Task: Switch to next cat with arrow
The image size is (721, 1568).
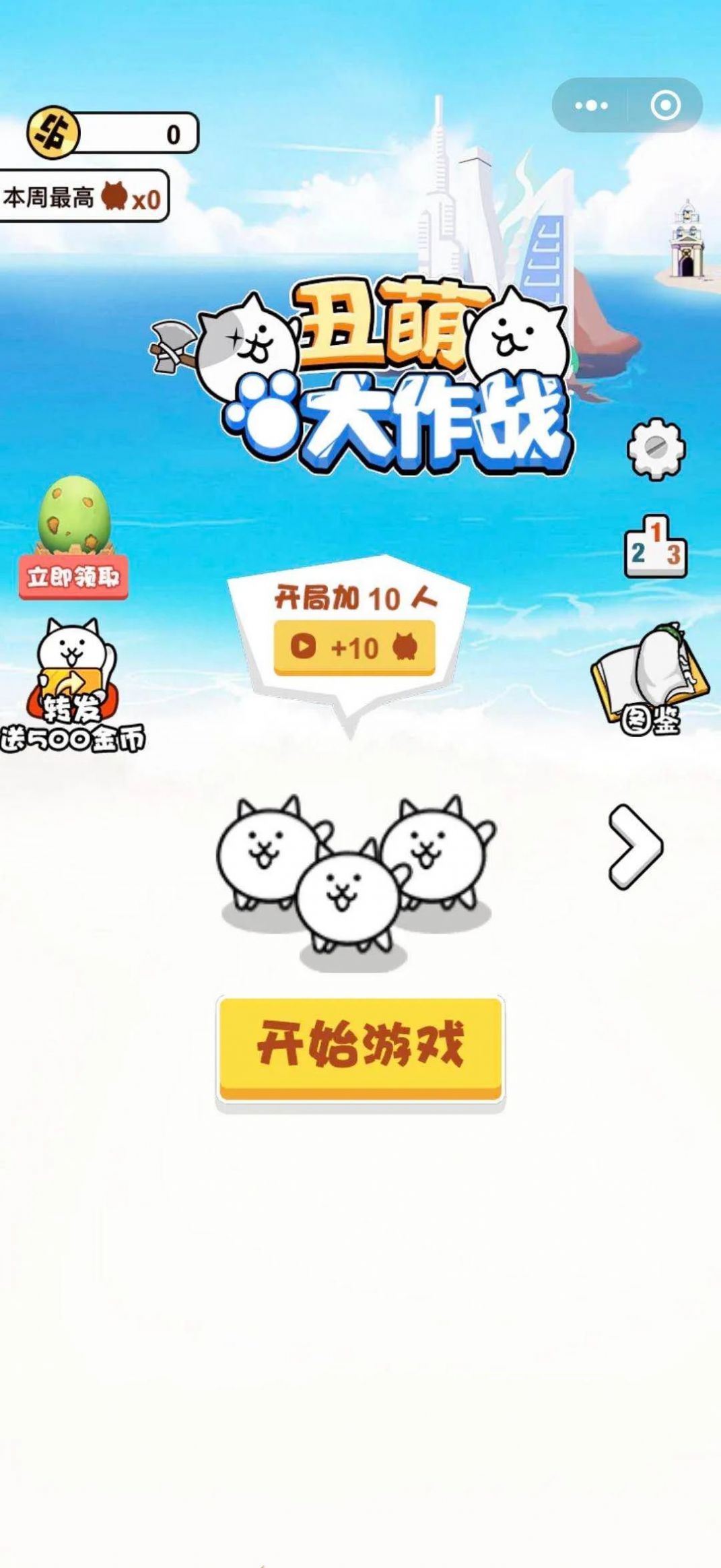Action: click(635, 846)
